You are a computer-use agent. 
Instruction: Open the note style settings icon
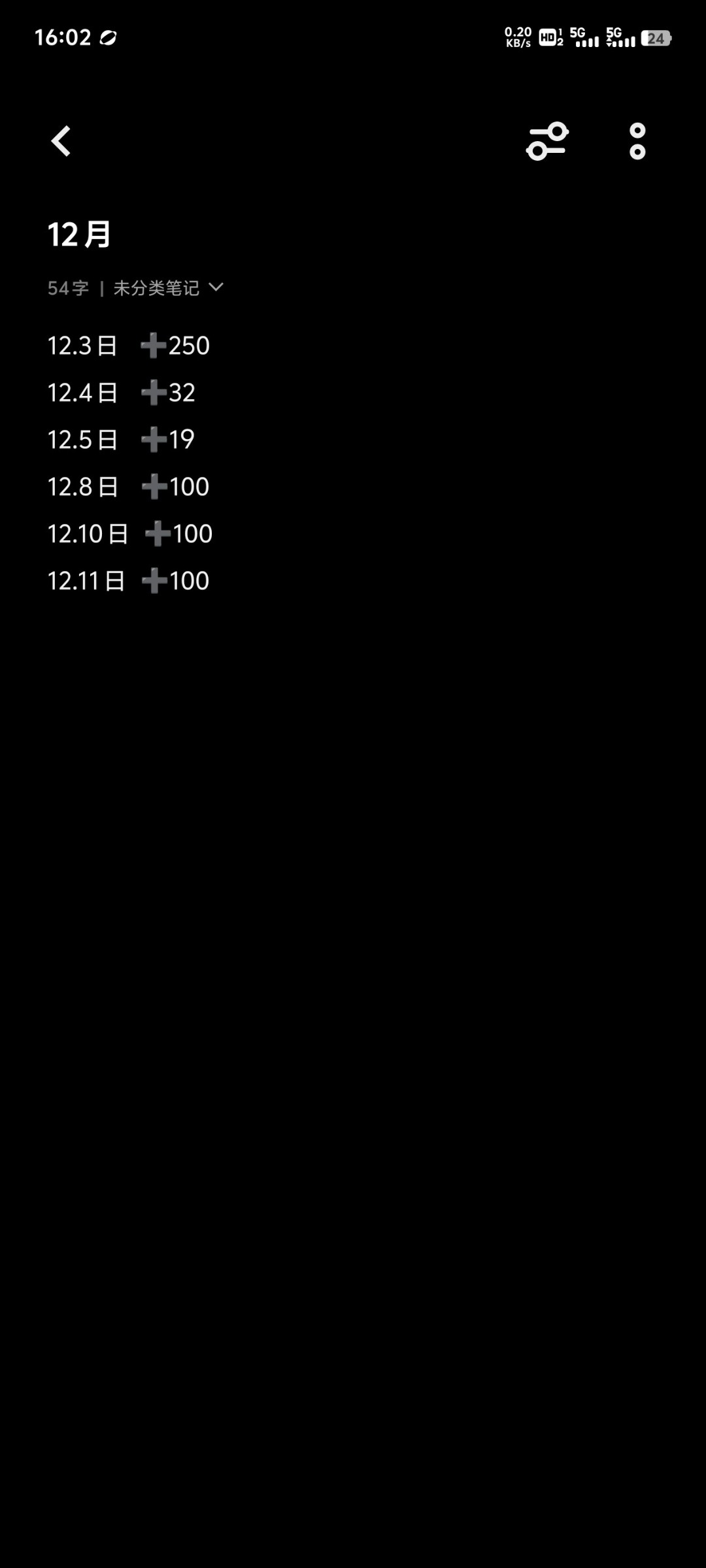[x=547, y=141]
